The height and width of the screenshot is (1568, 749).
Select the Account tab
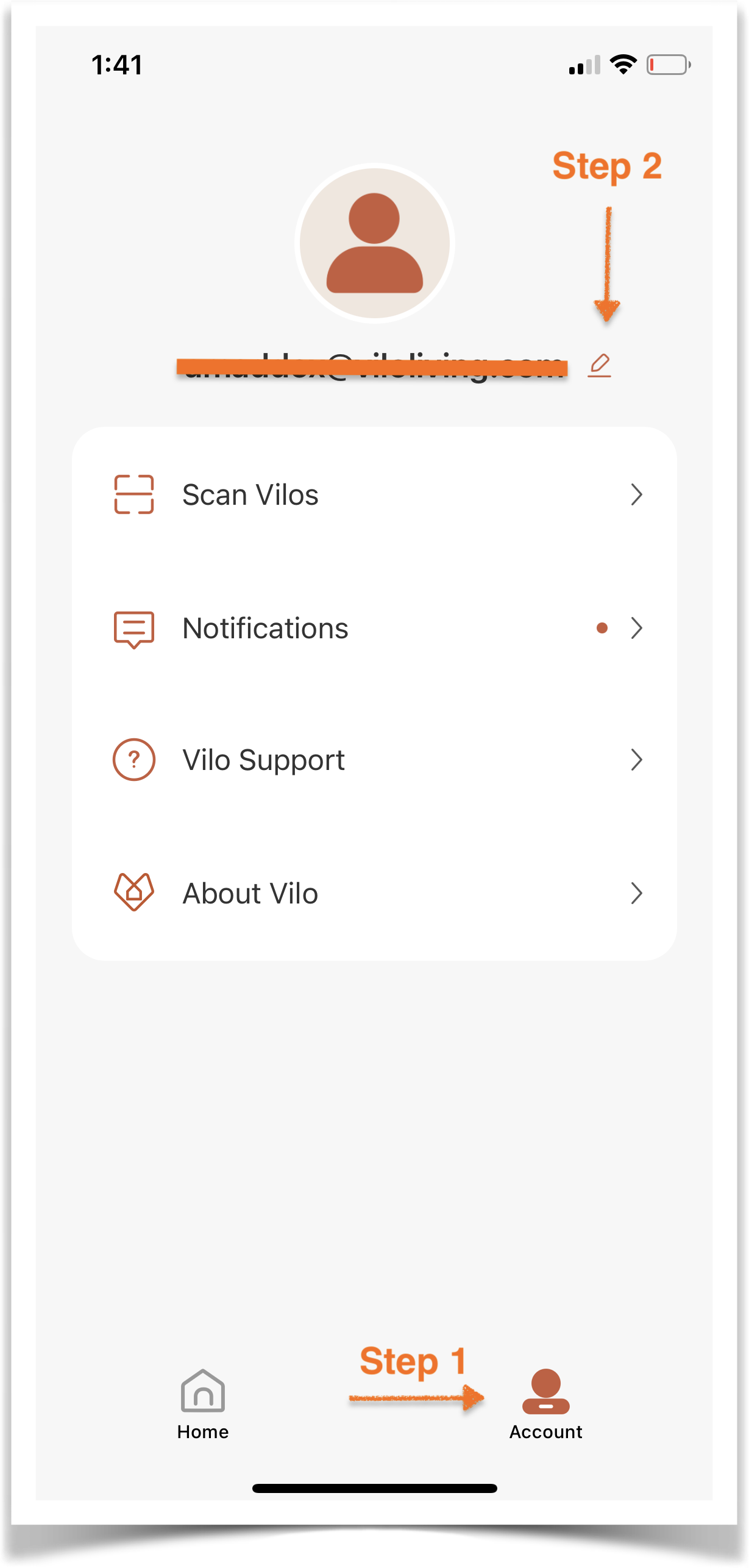point(546,1405)
